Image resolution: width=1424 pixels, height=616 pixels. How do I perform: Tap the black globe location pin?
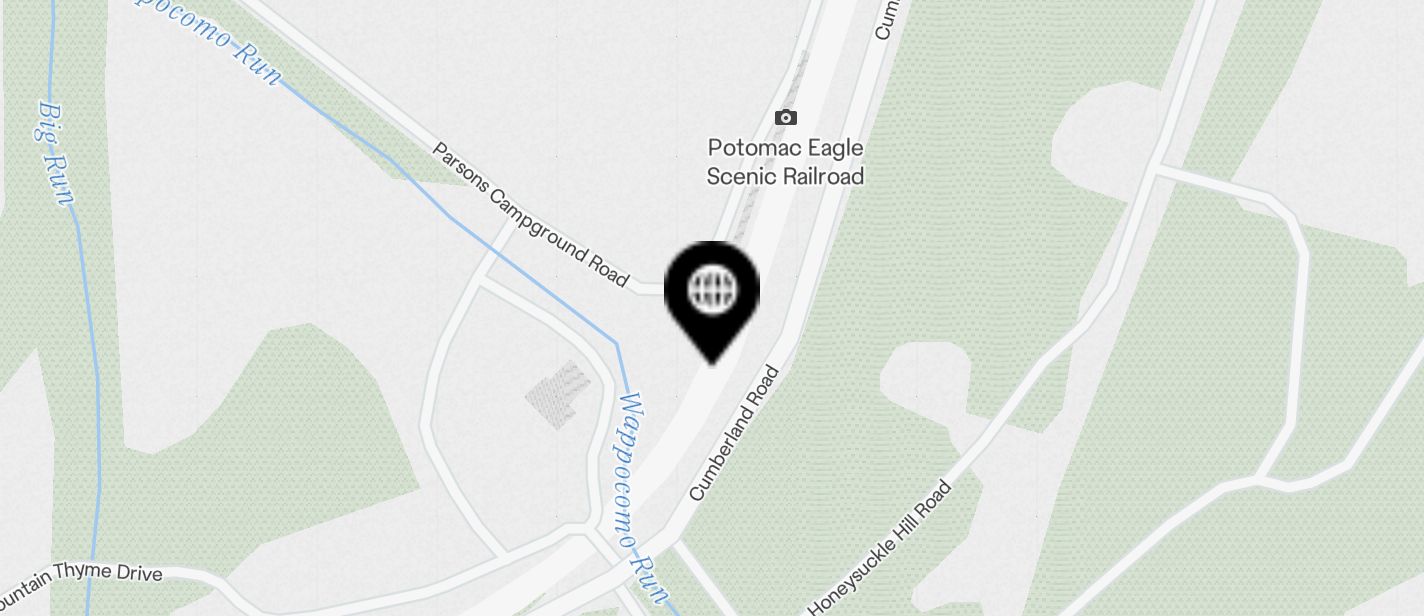click(712, 292)
